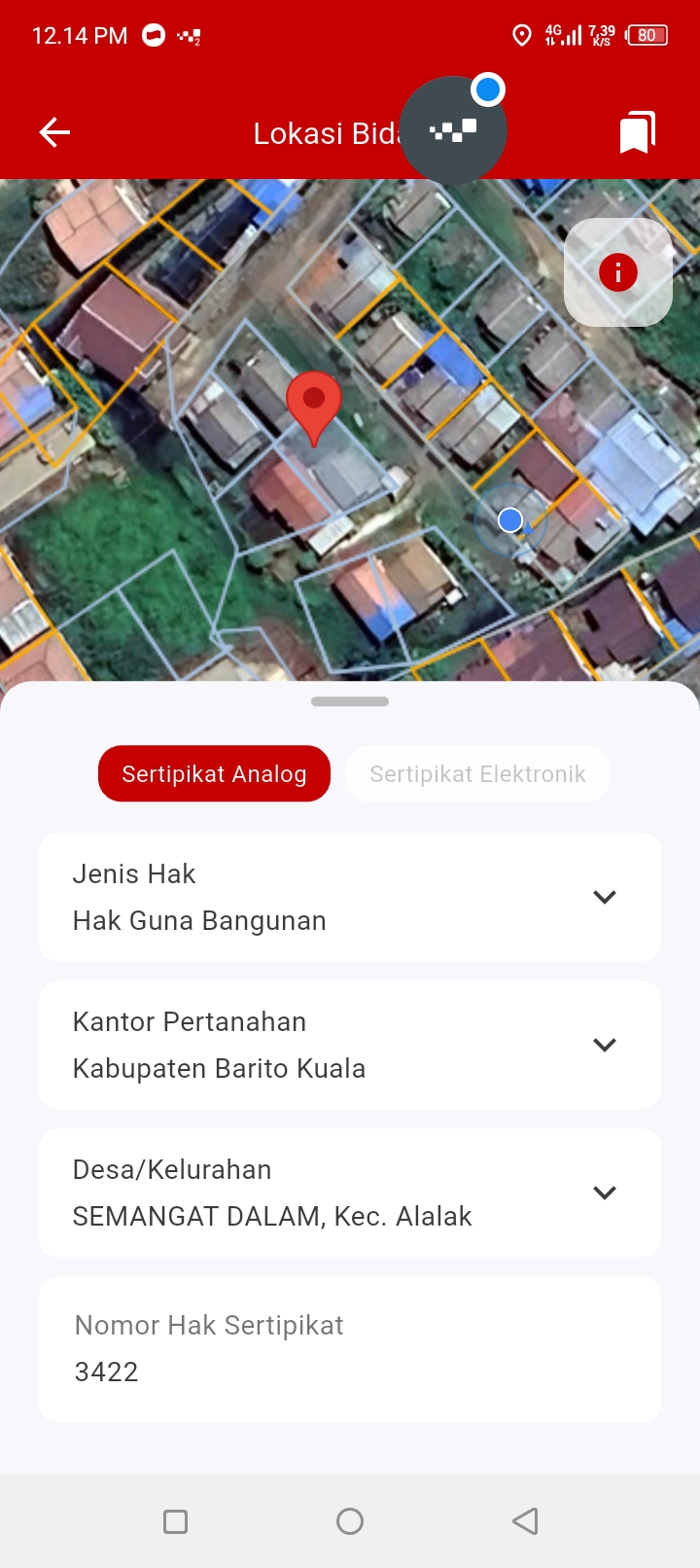Expand the Jenis Hak dropdown

tap(604, 897)
